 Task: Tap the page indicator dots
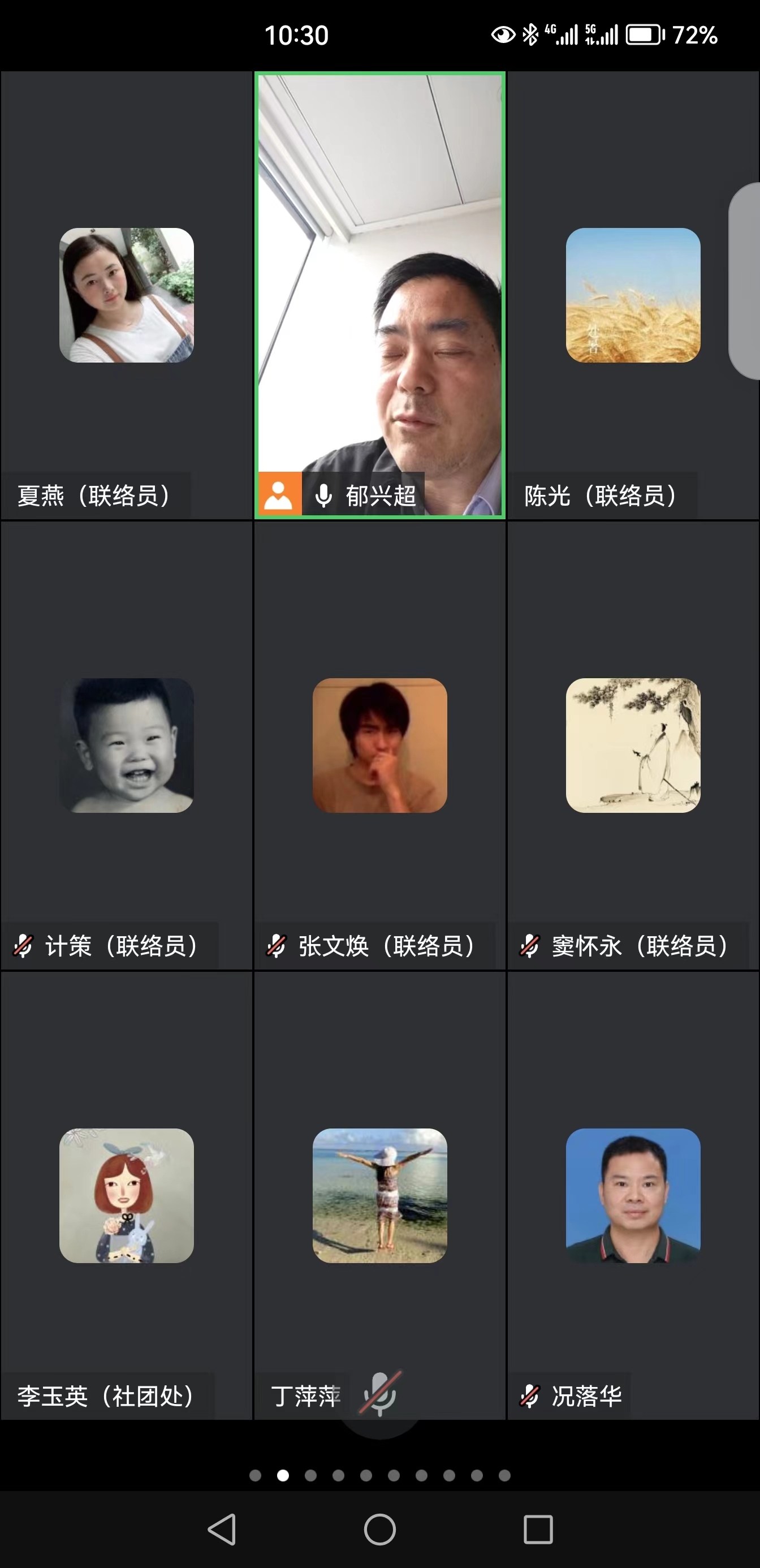[379, 1475]
